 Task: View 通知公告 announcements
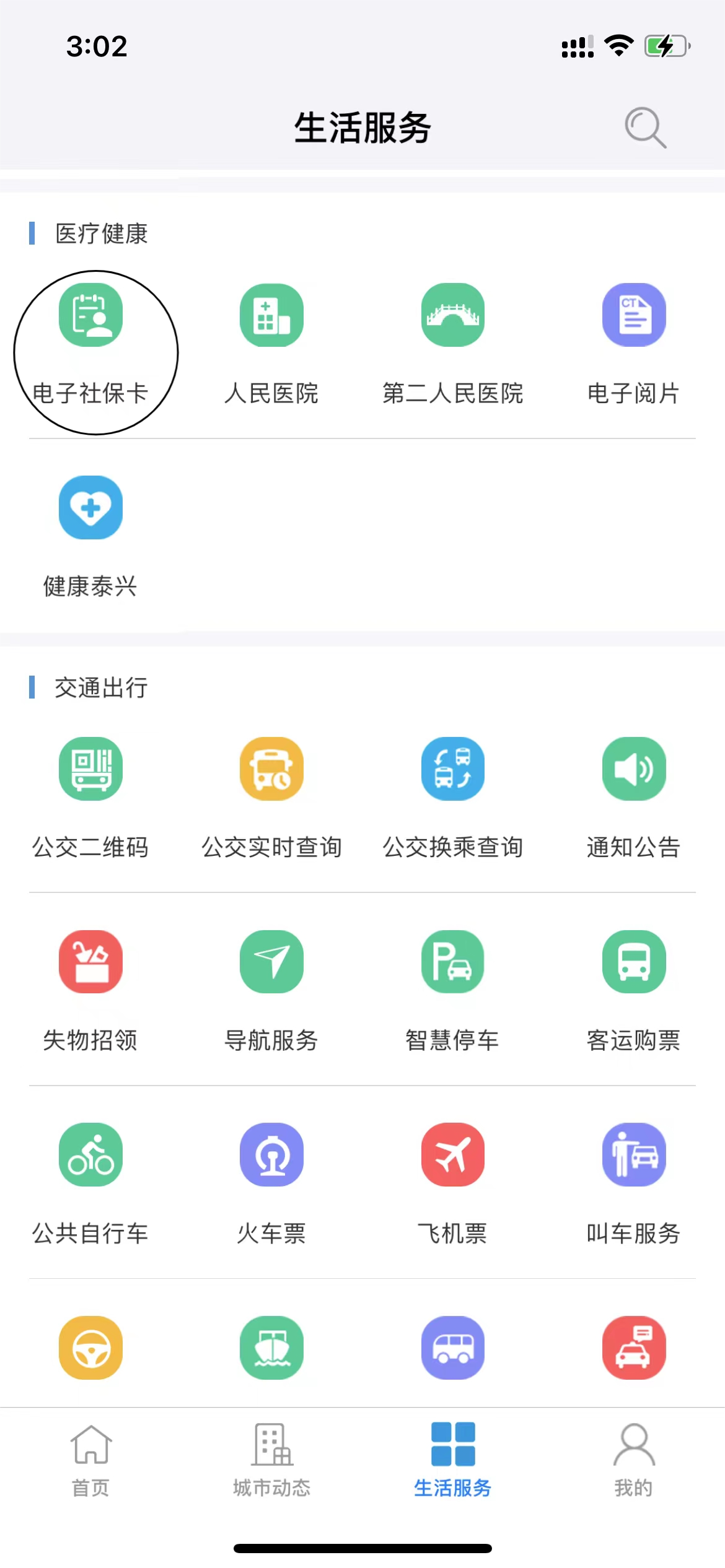(634, 769)
